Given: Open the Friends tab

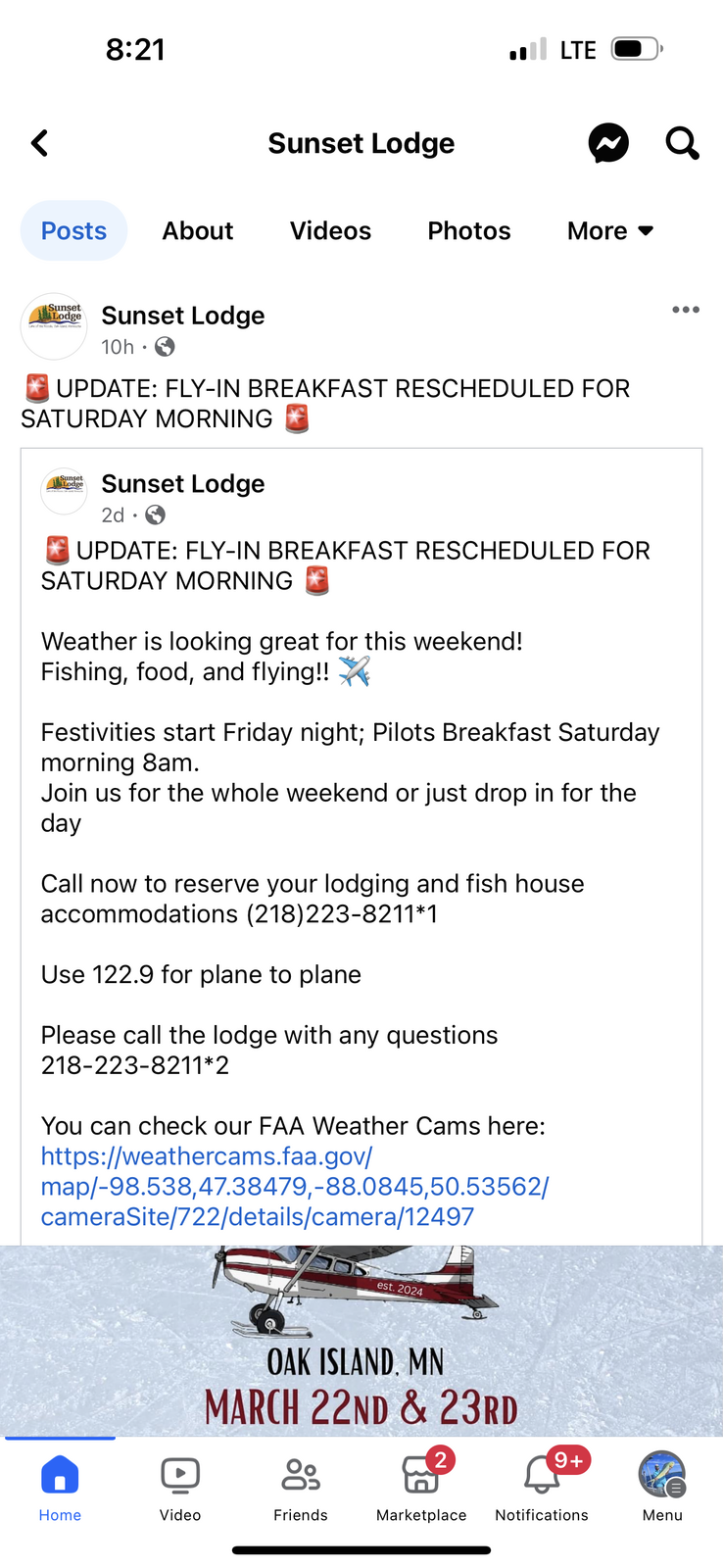Looking at the screenshot, I should [x=301, y=1487].
